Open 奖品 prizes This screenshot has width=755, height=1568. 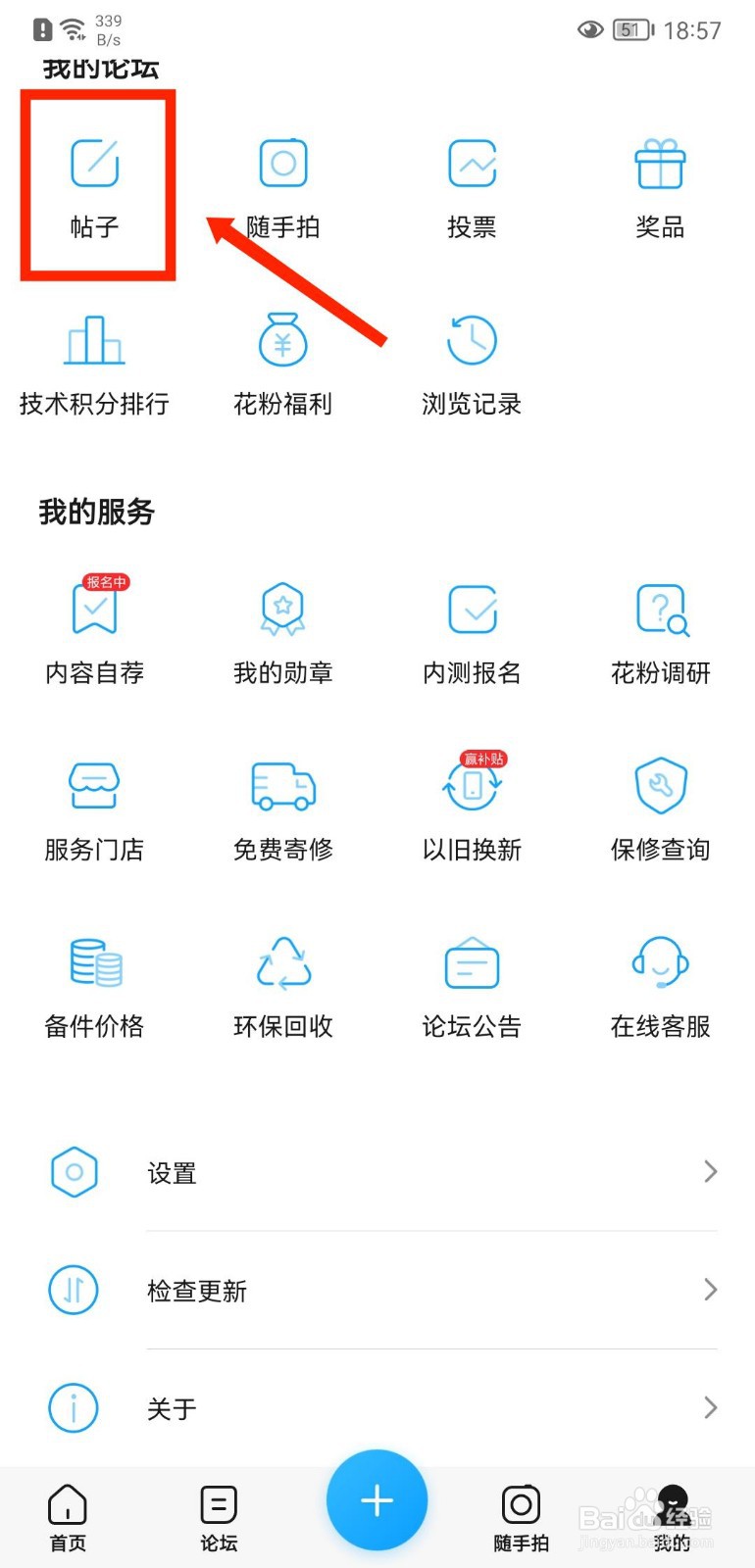click(x=660, y=188)
